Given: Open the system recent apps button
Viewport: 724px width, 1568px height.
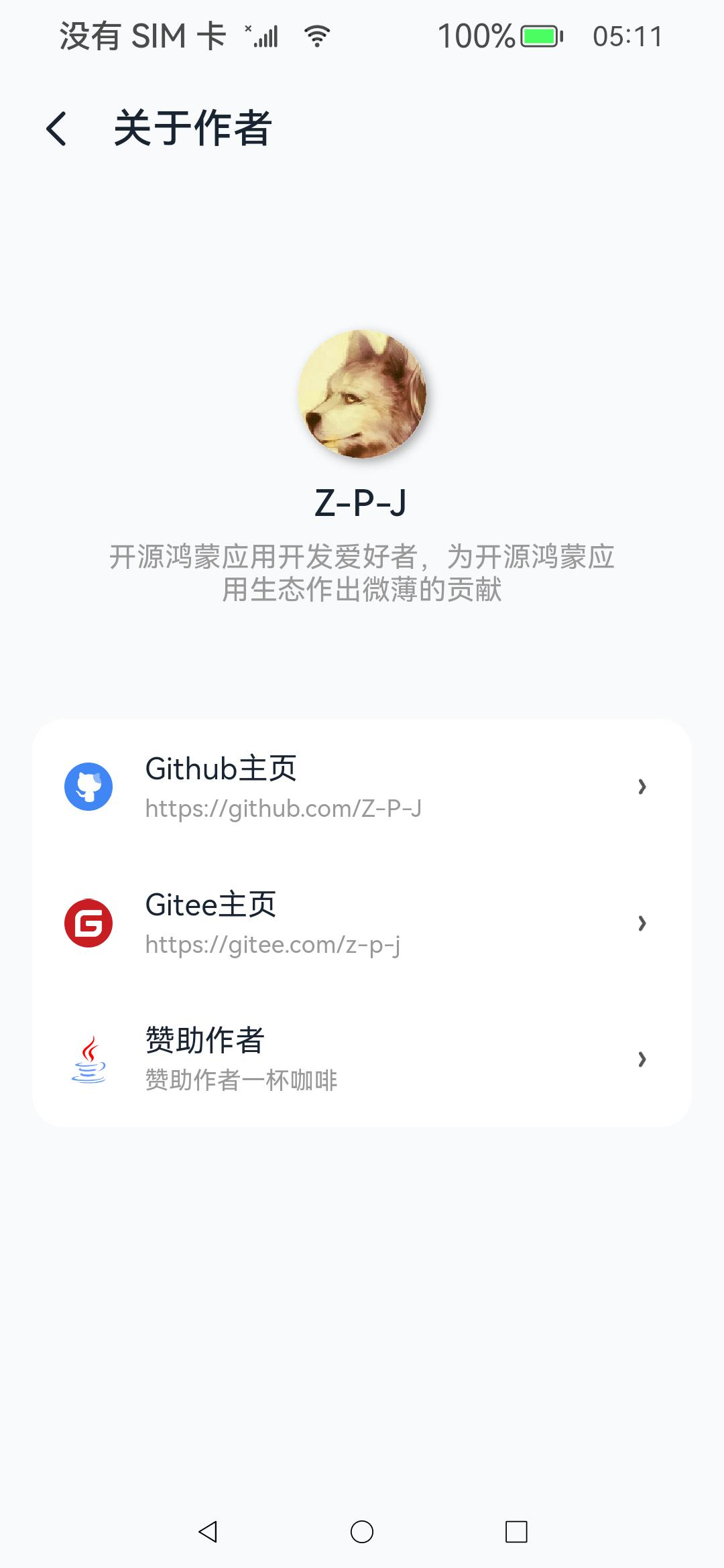Looking at the screenshot, I should pyautogui.click(x=516, y=1531).
